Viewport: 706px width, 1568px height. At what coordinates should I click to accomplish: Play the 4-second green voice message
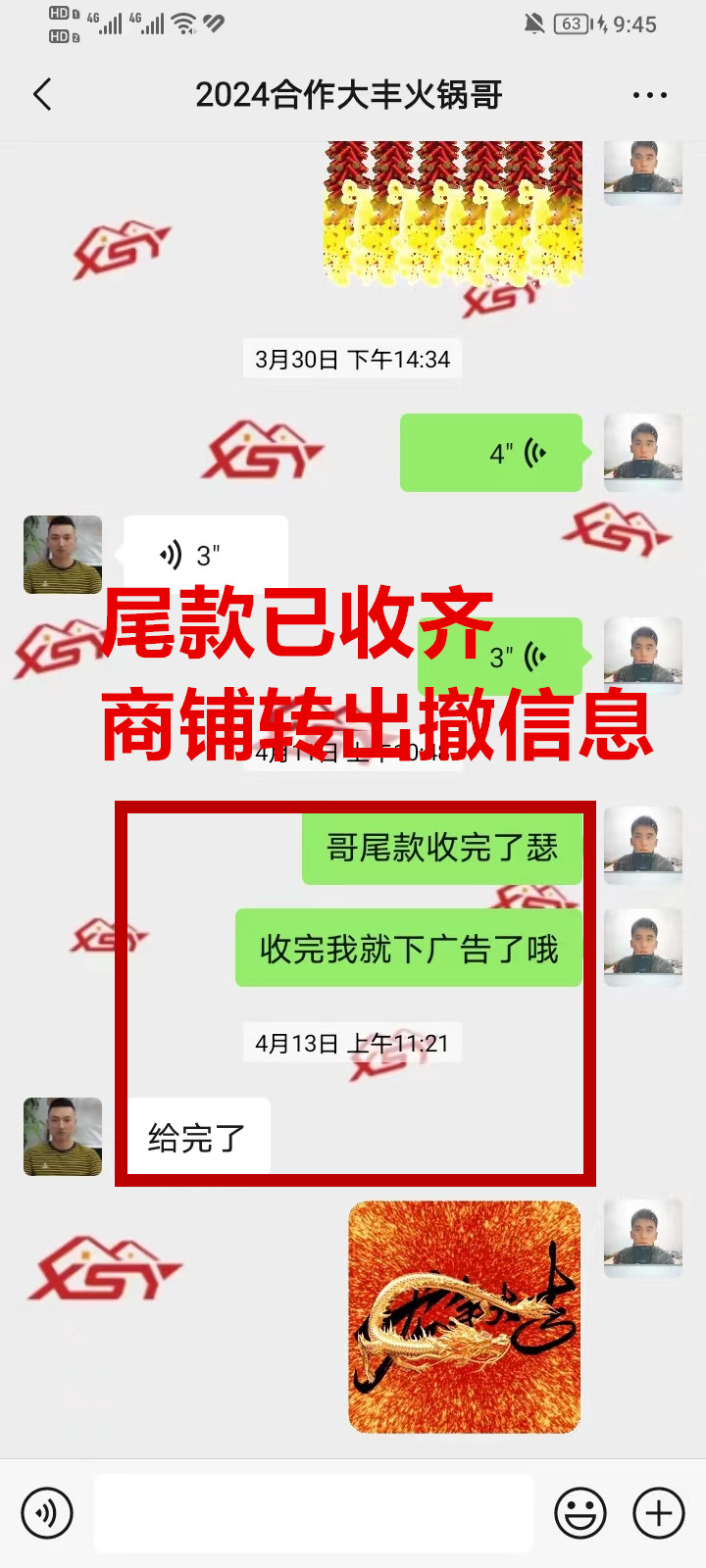tap(491, 453)
